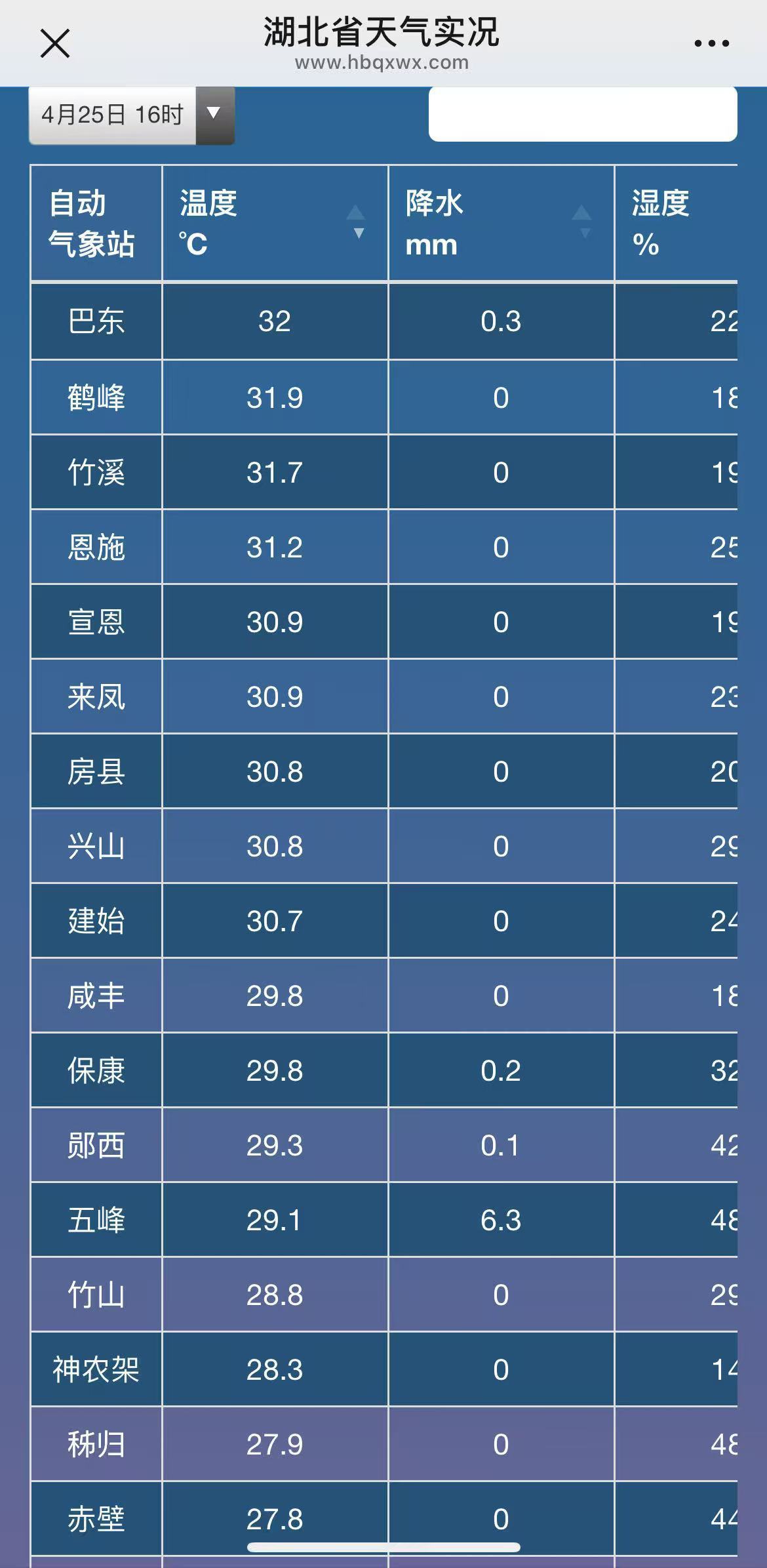Select the 巴东 station row

click(x=95, y=321)
